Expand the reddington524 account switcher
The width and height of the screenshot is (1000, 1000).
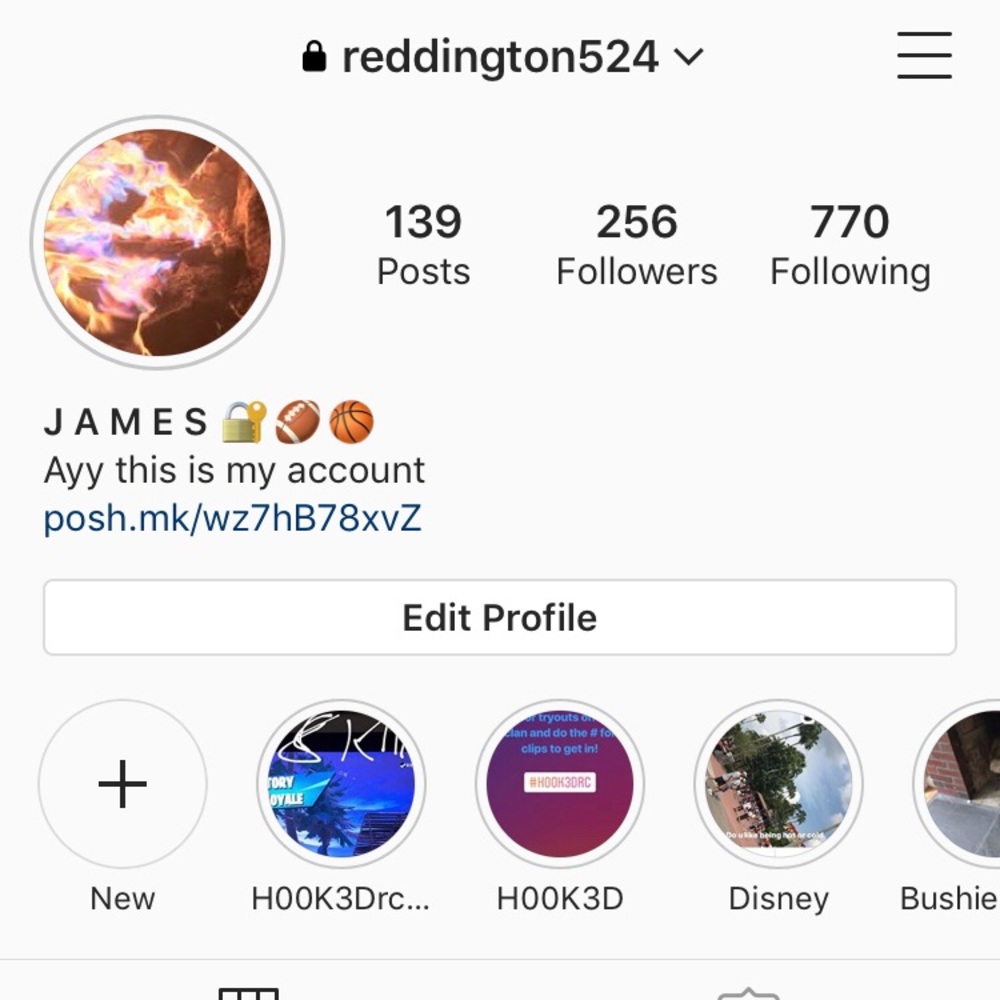503,58
